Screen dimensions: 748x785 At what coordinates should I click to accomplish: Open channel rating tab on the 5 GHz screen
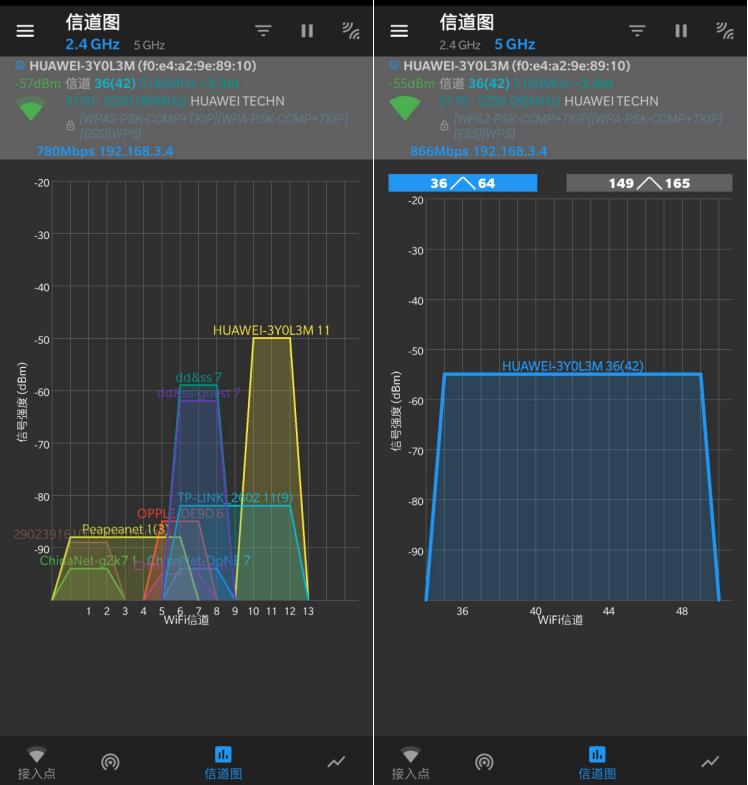(x=484, y=762)
